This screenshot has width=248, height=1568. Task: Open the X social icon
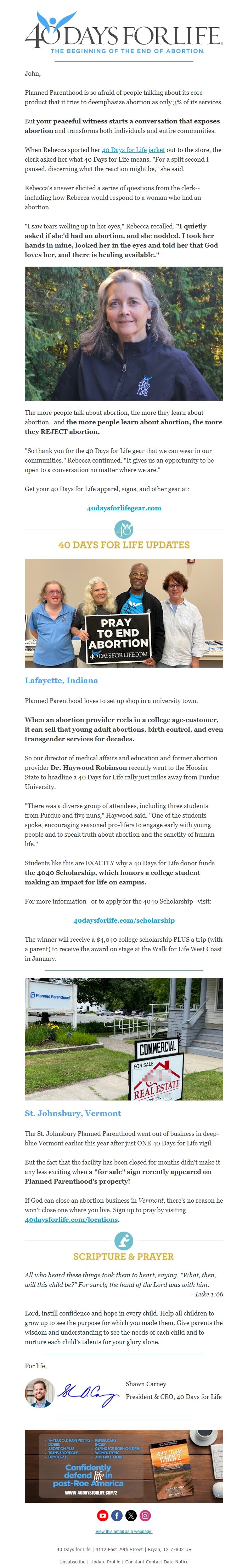tap(131, 1515)
